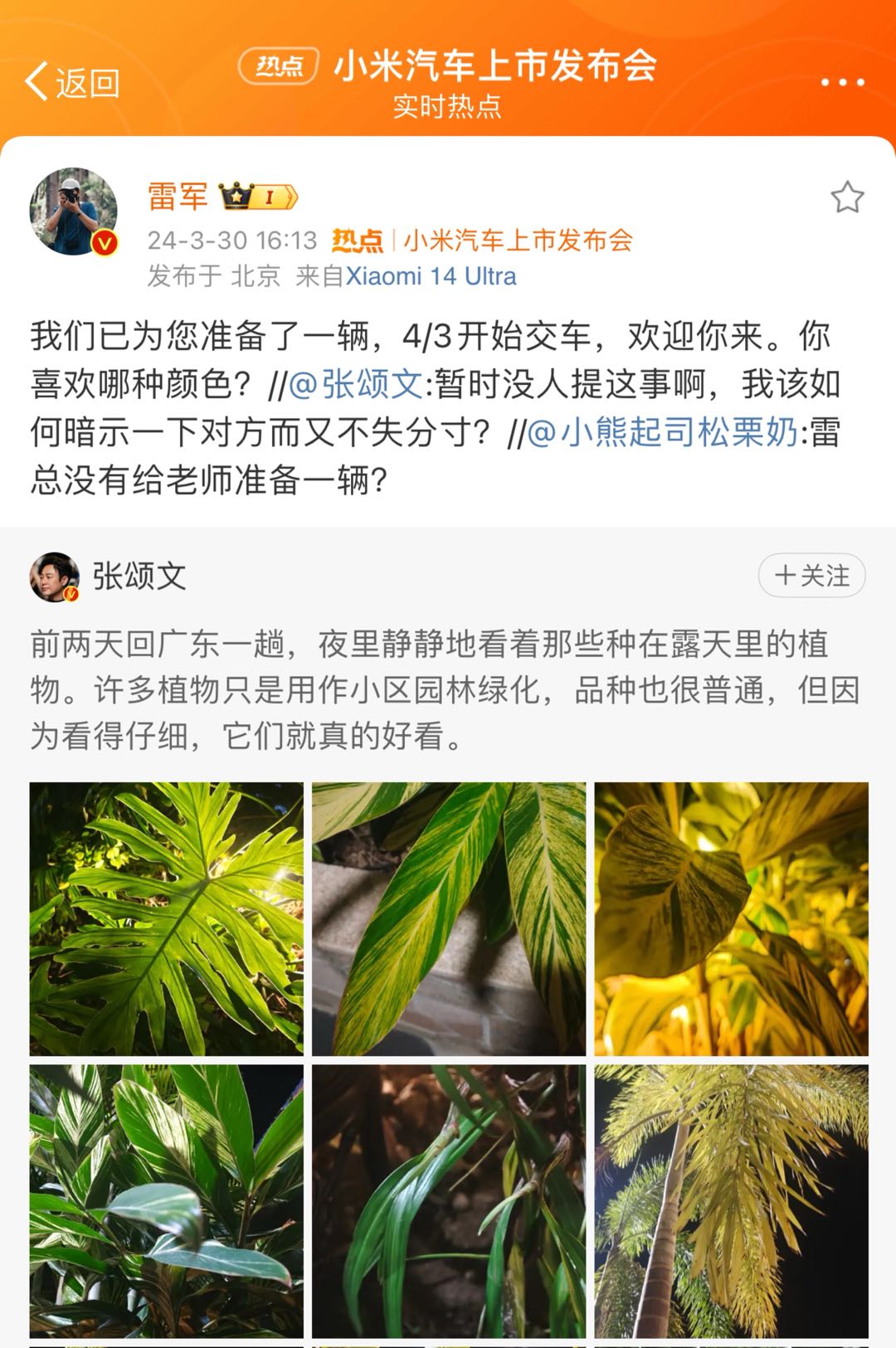Open the three-dot overflow menu

[x=842, y=82]
